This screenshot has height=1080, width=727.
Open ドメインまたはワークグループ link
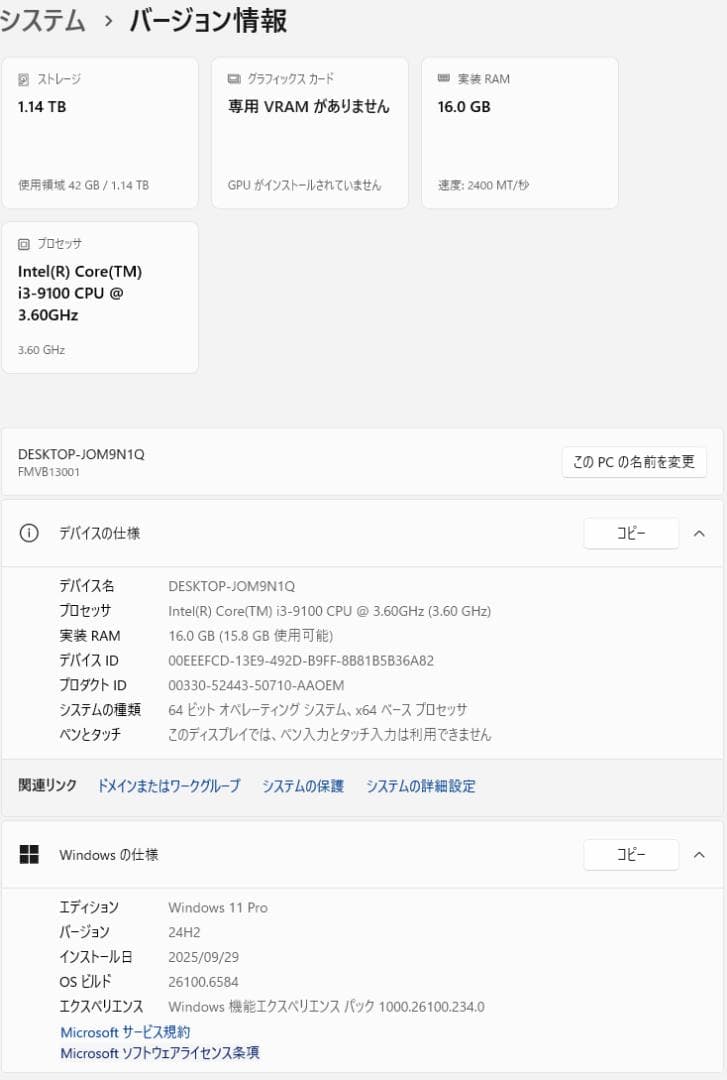click(172, 786)
